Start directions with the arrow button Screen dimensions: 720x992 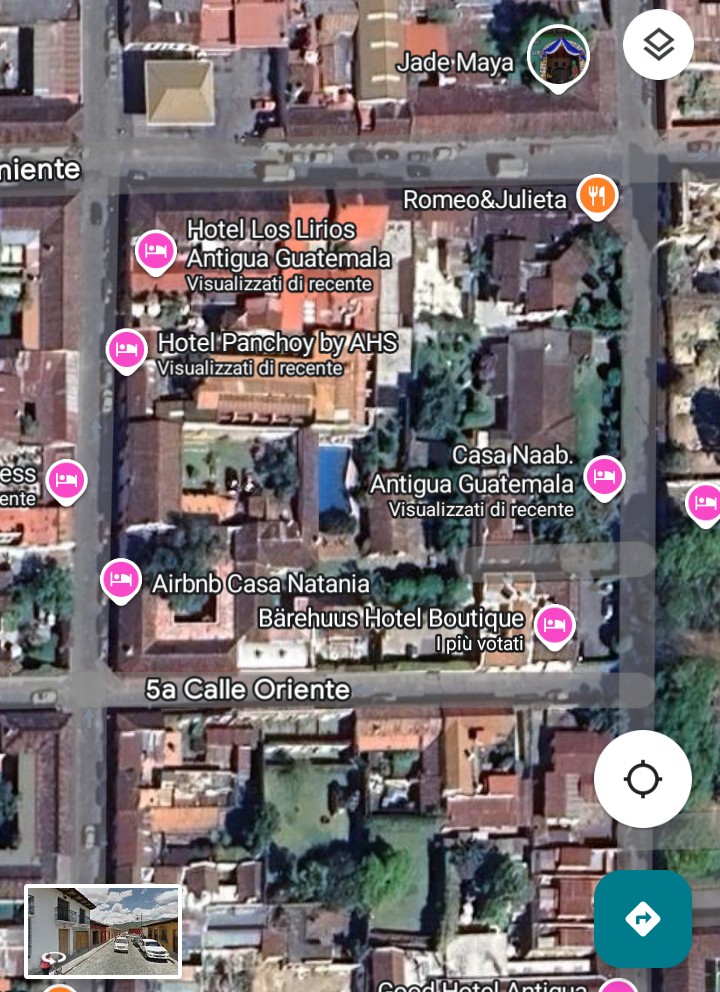click(642, 918)
